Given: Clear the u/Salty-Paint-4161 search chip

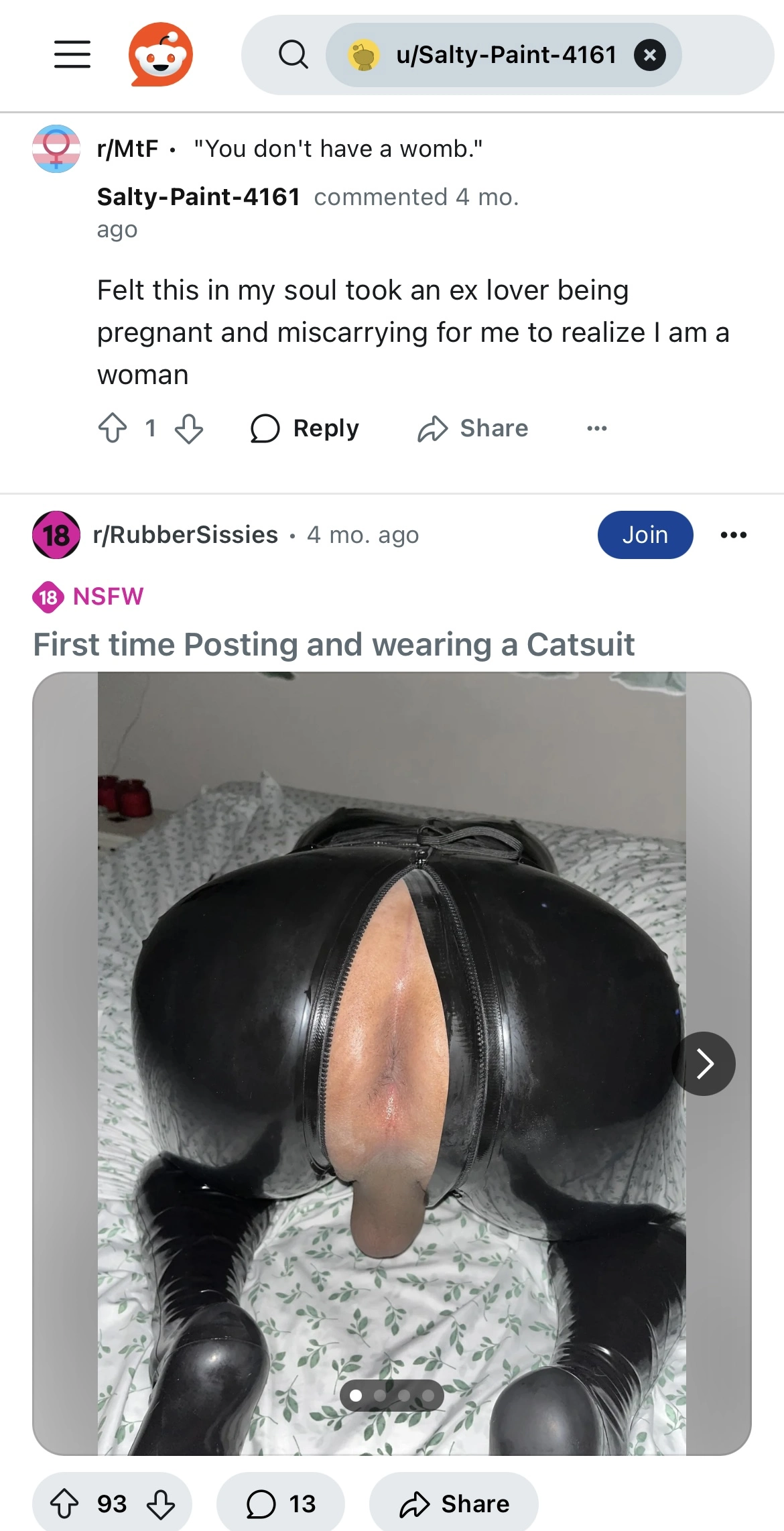Looking at the screenshot, I should [x=650, y=55].
